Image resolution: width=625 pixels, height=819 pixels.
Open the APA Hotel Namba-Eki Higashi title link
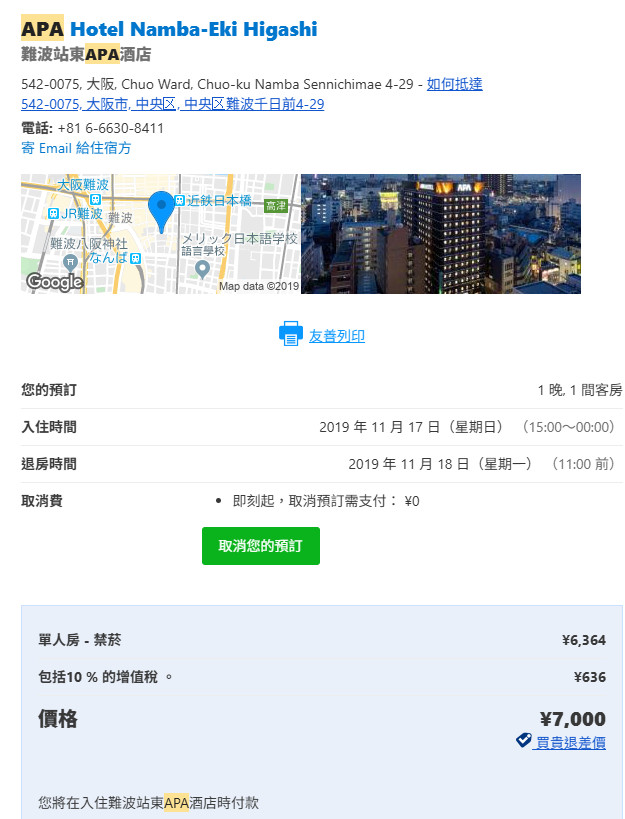(x=169, y=29)
